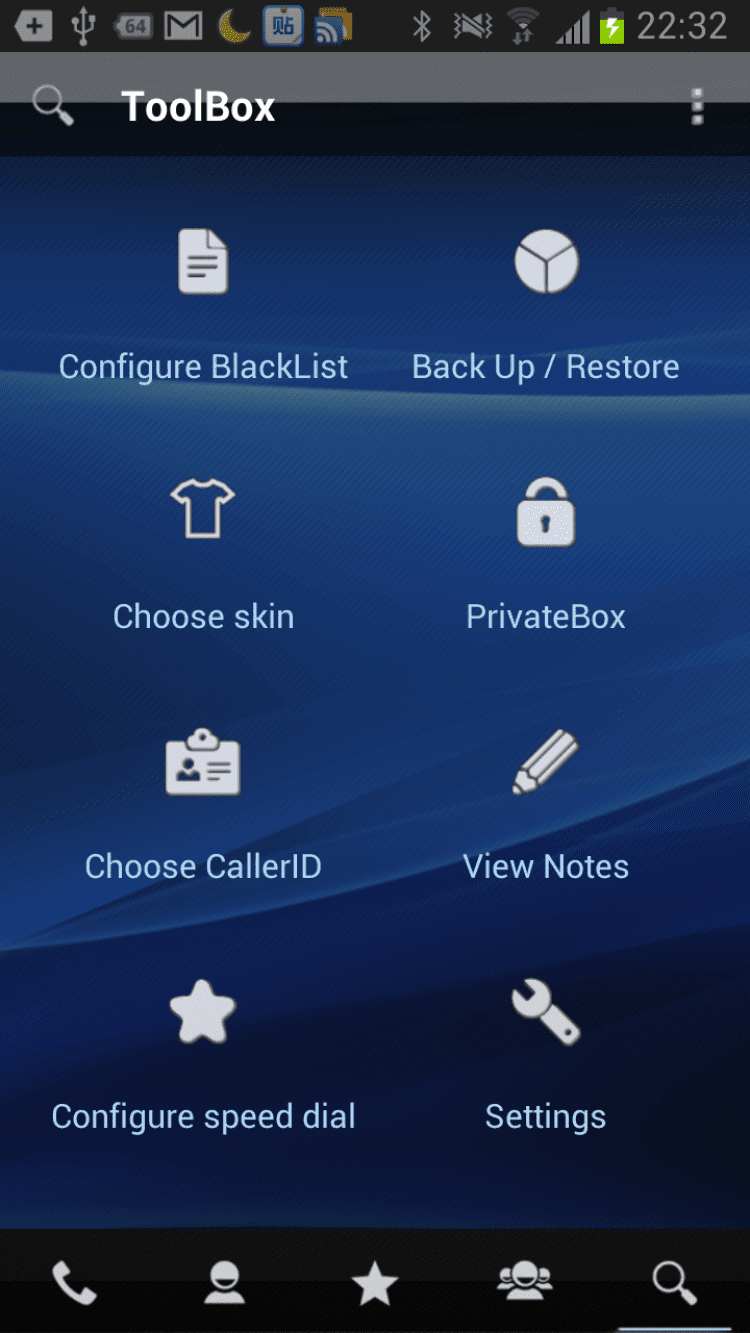Switch to the favorites star tab

pyautogui.click(x=375, y=1282)
